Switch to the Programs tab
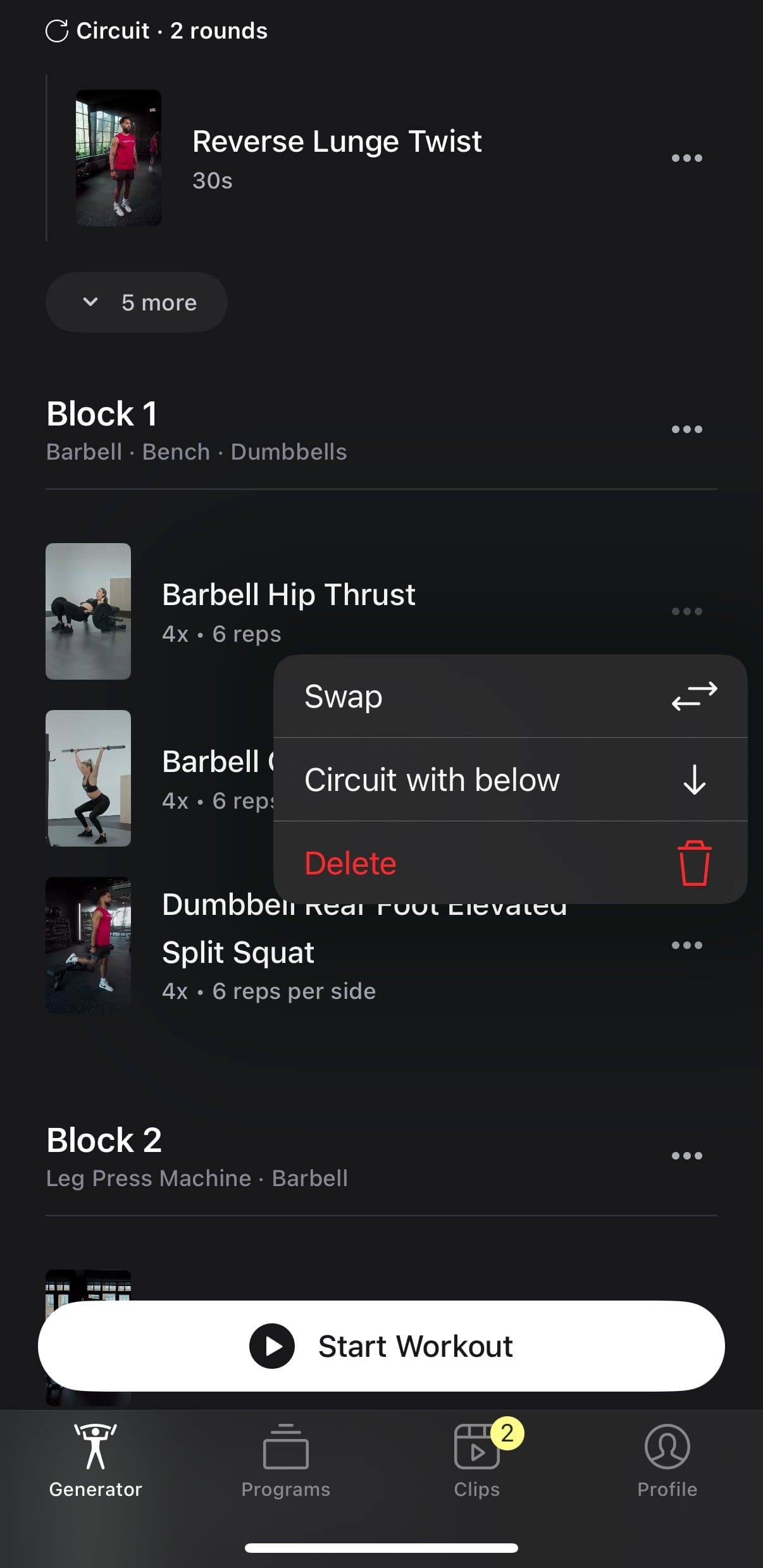The image size is (763, 1568). click(286, 1460)
